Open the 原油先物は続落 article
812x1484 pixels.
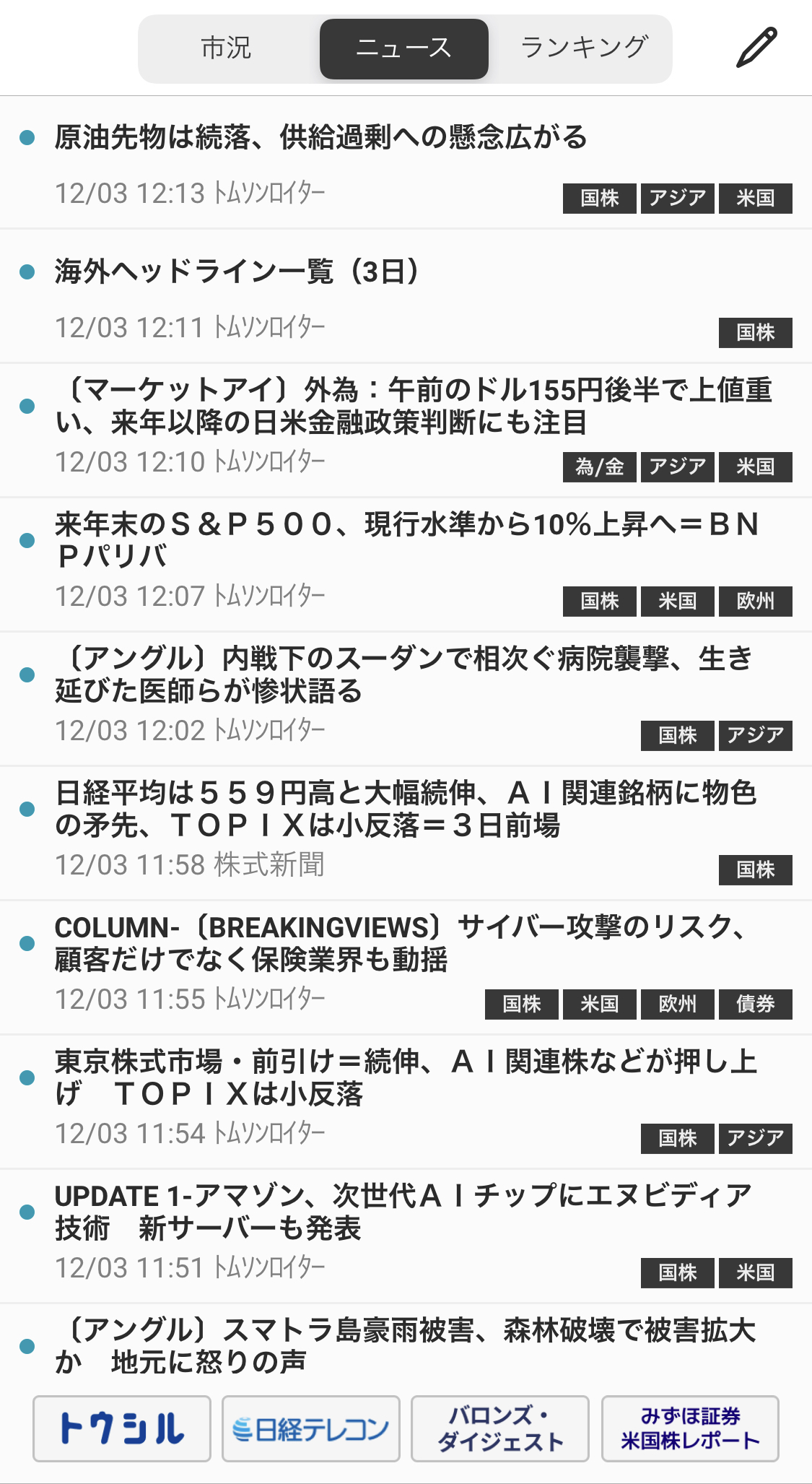pos(321,137)
